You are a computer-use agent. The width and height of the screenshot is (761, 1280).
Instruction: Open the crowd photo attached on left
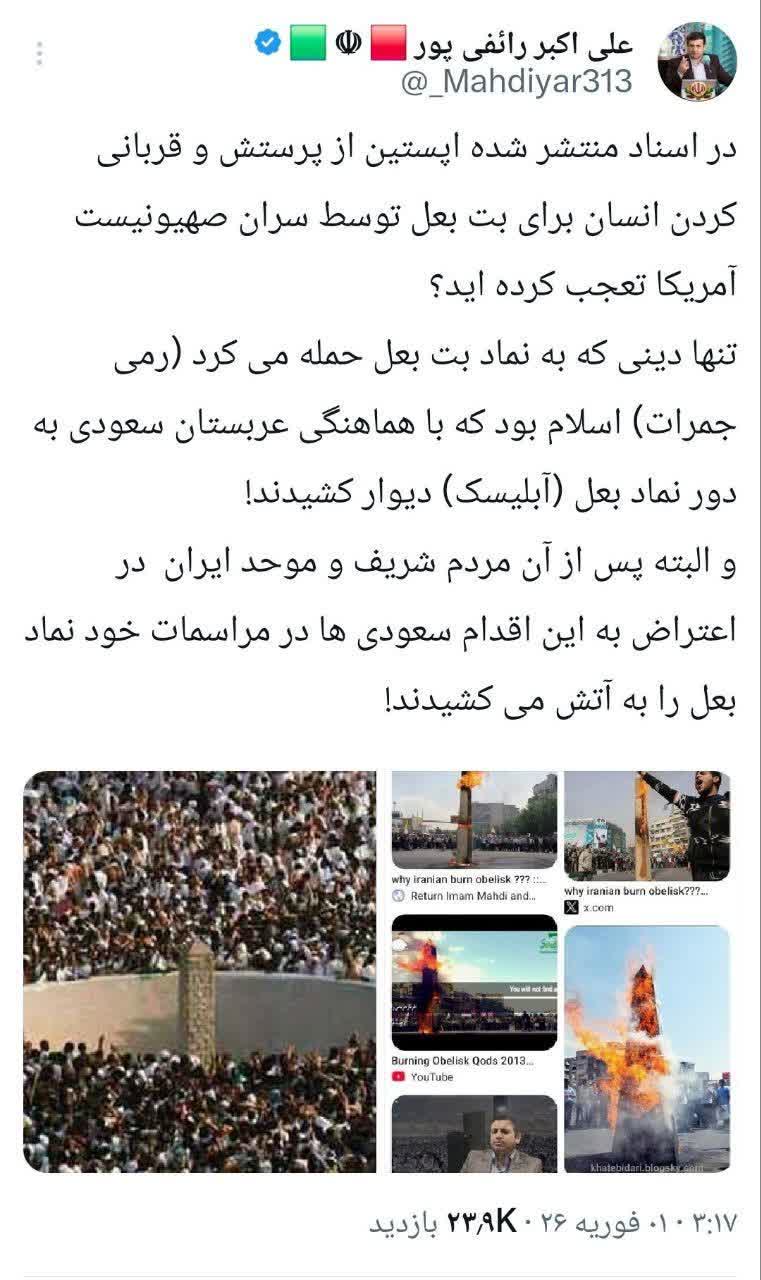[x=200, y=970]
